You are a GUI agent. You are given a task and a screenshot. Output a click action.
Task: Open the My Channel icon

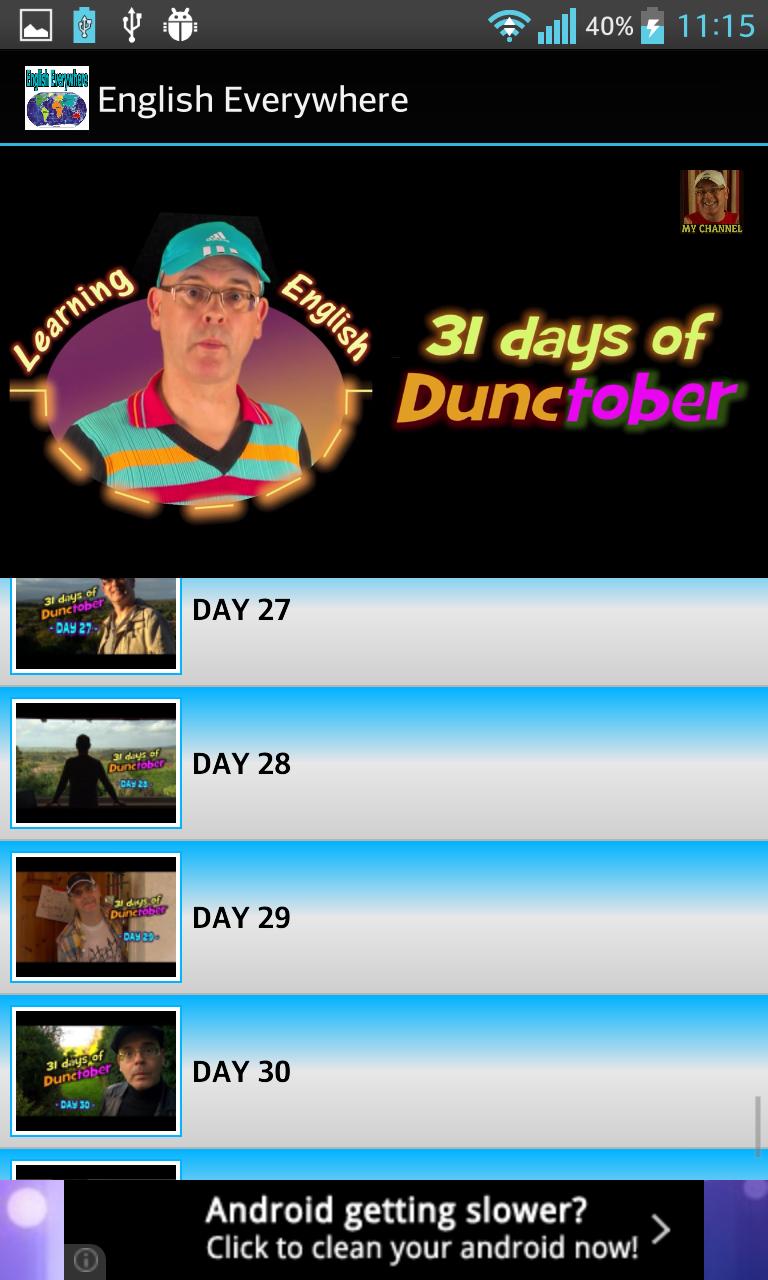click(711, 201)
